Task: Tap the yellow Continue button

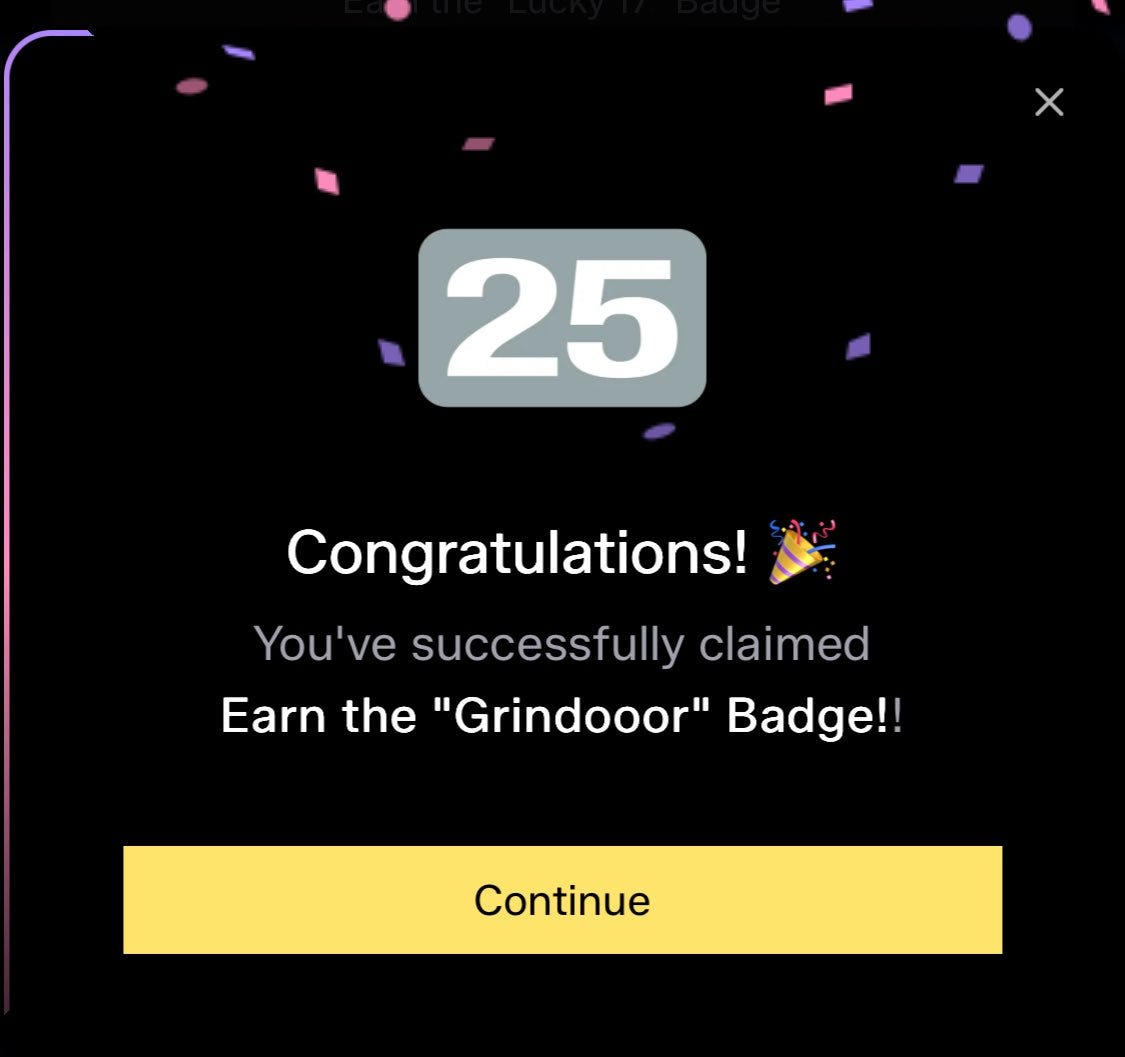Action: 562,900
